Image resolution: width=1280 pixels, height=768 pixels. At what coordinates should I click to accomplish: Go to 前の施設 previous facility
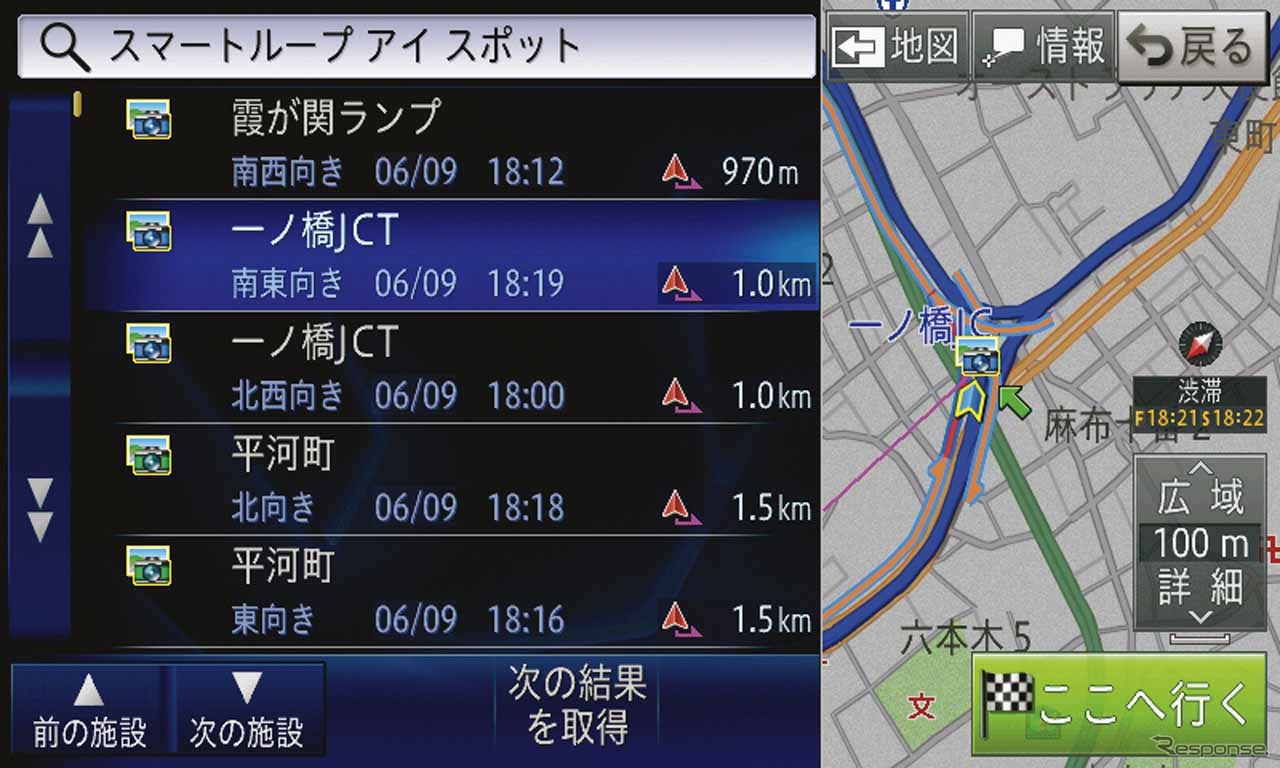[90, 710]
